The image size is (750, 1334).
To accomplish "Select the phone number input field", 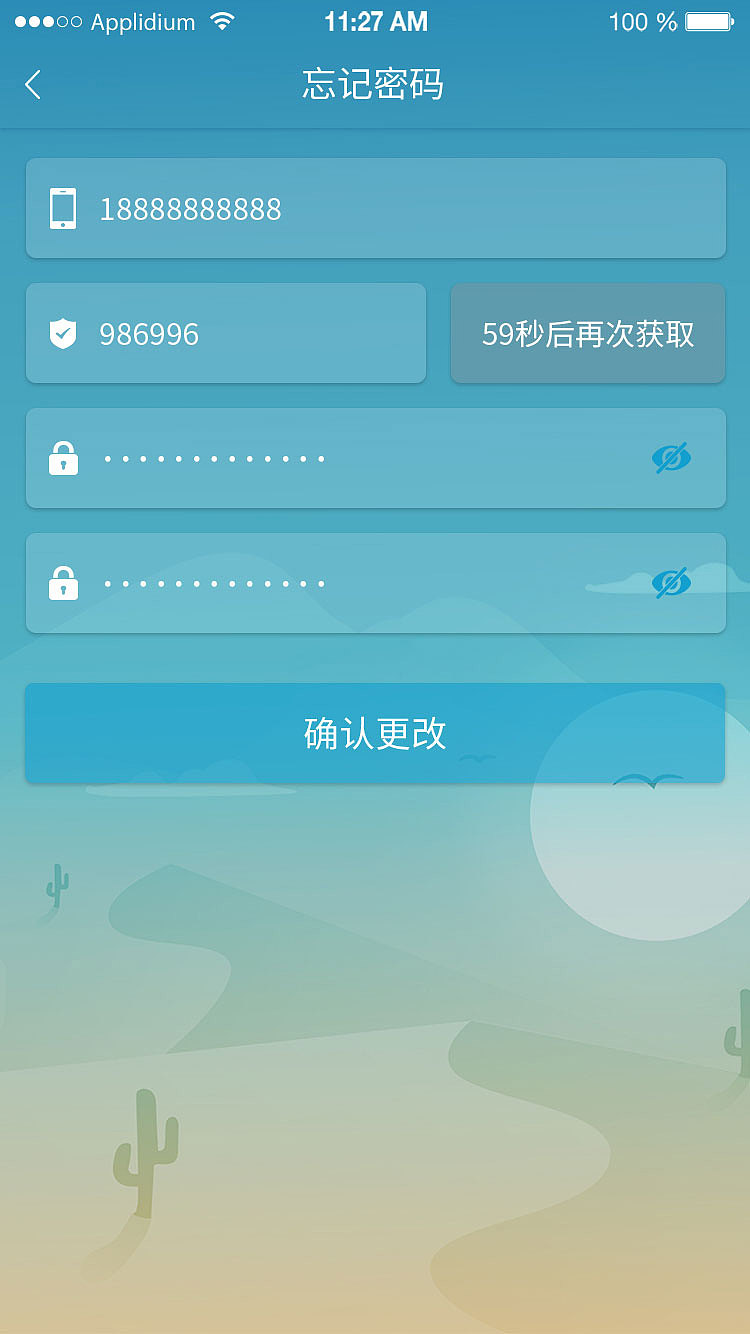I will point(375,208).
